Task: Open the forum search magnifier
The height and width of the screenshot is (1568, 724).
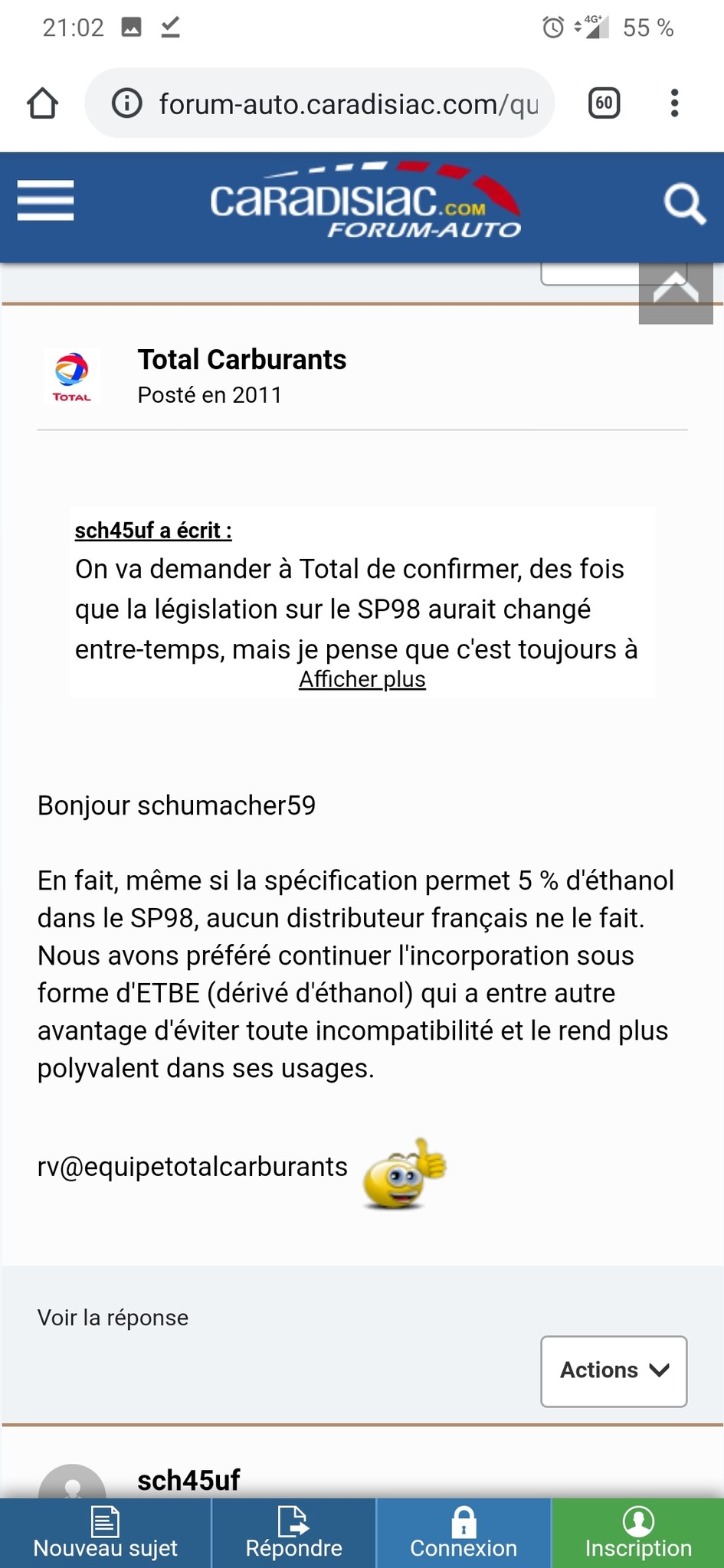Action: (683, 204)
